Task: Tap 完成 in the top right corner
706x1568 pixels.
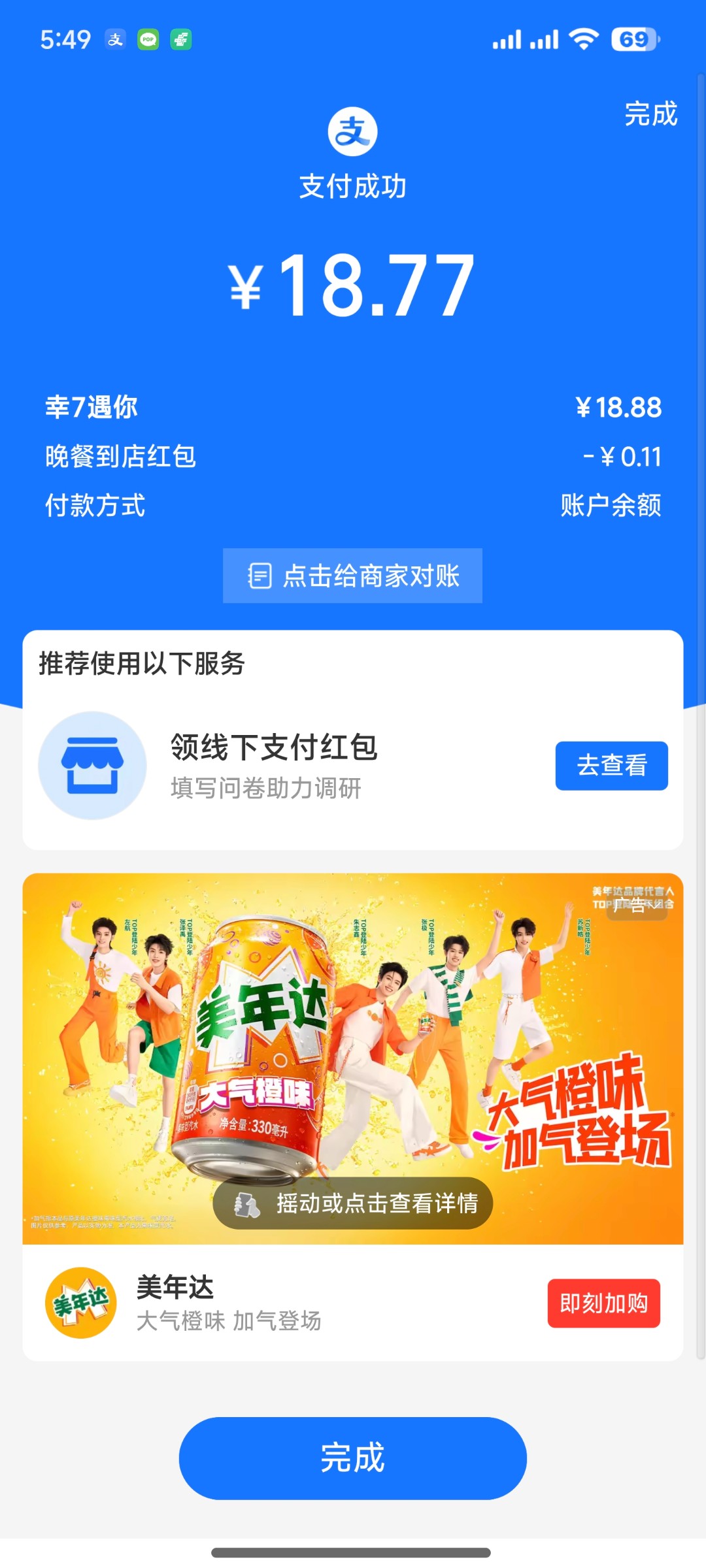Action: coord(650,114)
